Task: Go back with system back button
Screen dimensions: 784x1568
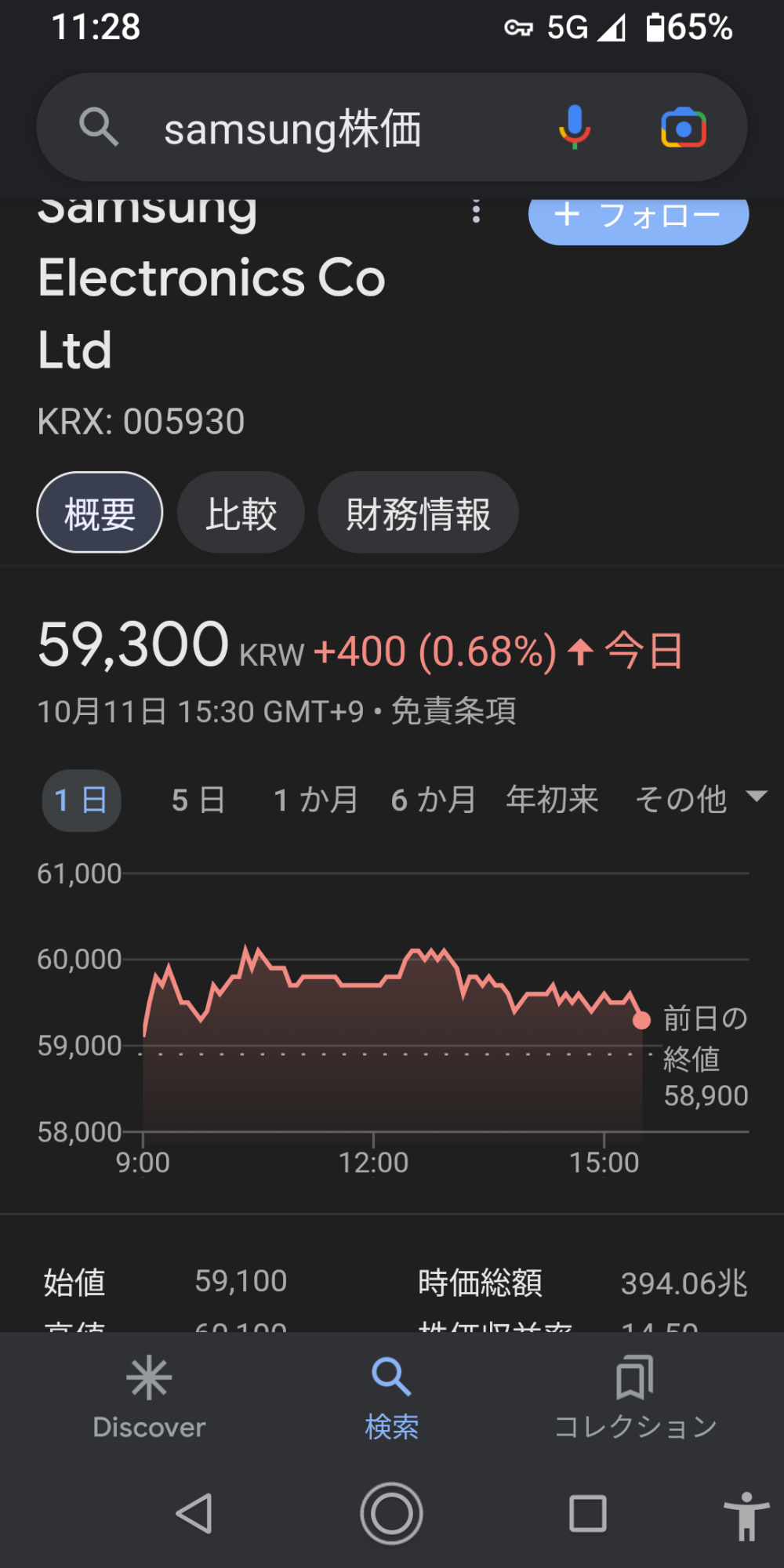Action: (194, 1513)
